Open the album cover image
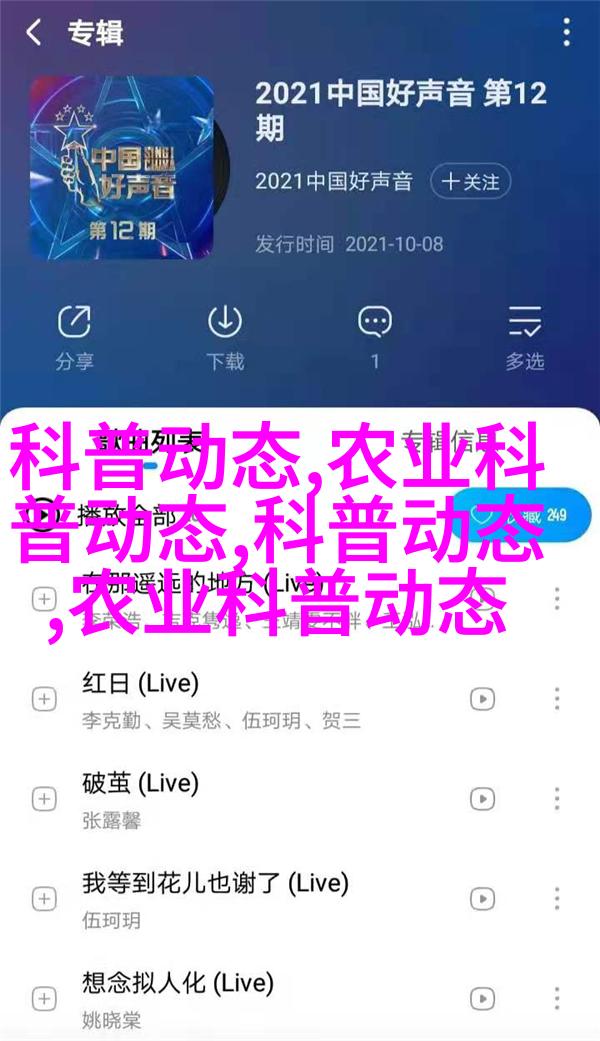The height and width of the screenshot is (1041, 600). [x=120, y=165]
